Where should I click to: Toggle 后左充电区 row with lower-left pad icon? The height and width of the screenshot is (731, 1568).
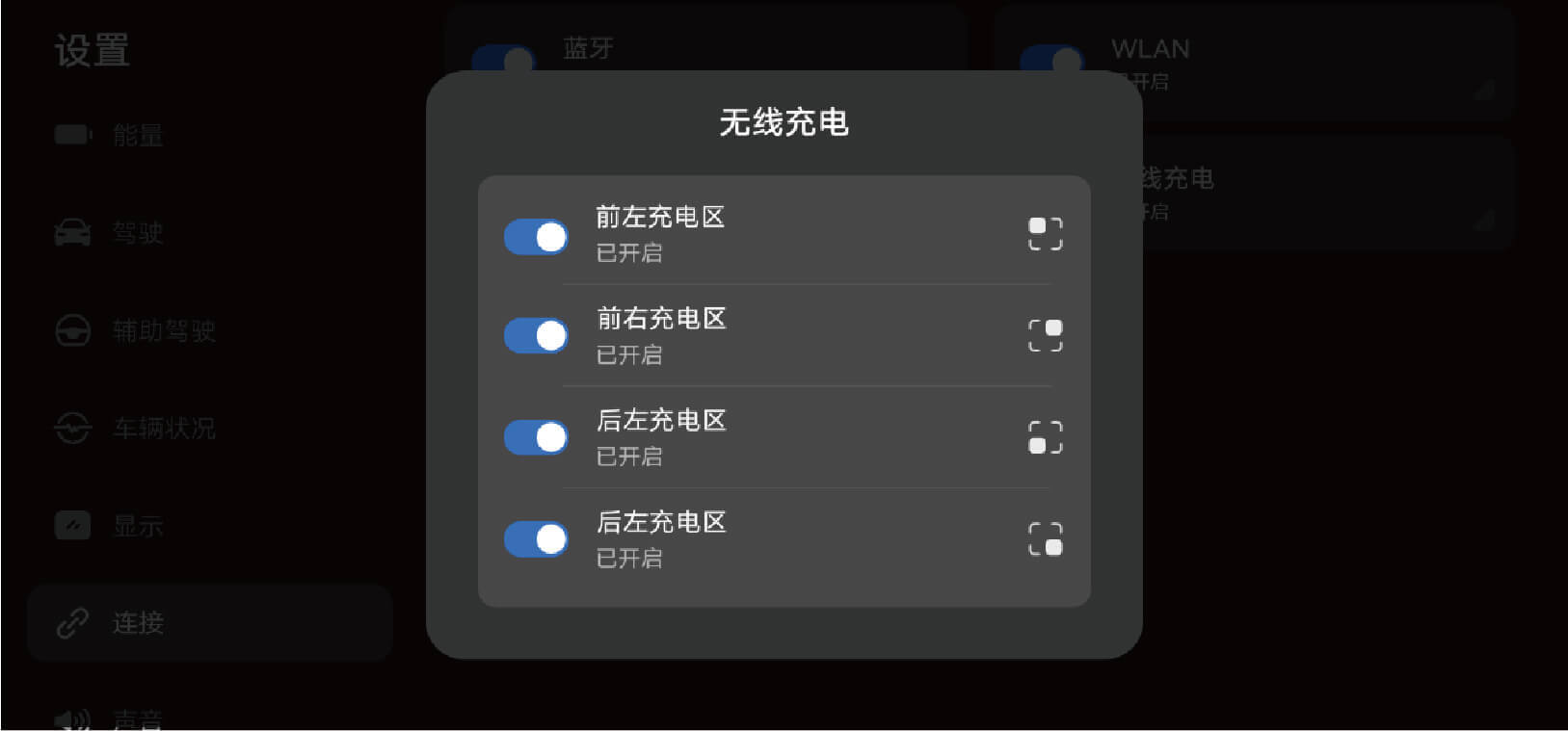pyautogui.click(x=536, y=437)
